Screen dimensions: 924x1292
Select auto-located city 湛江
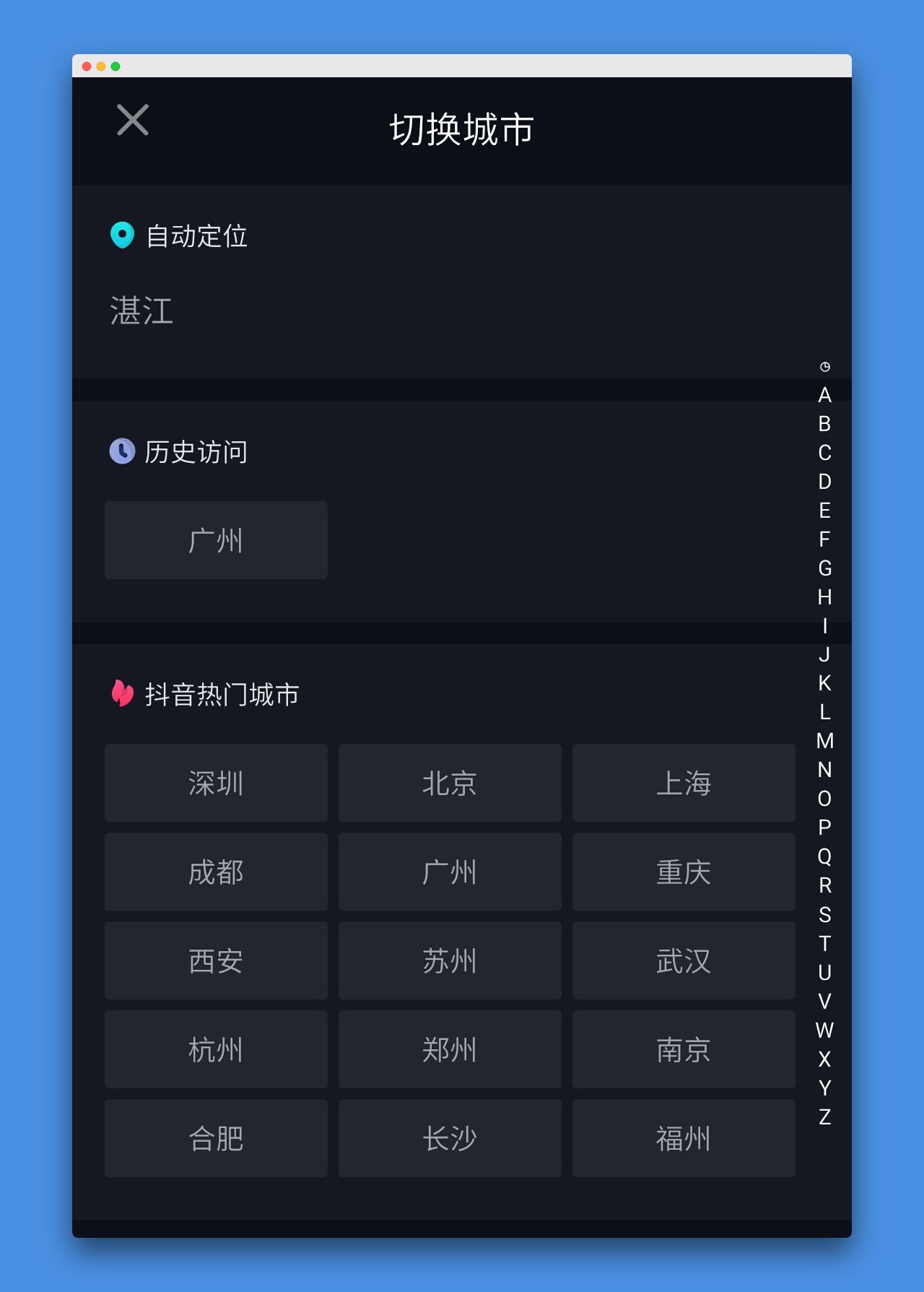[x=141, y=311]
